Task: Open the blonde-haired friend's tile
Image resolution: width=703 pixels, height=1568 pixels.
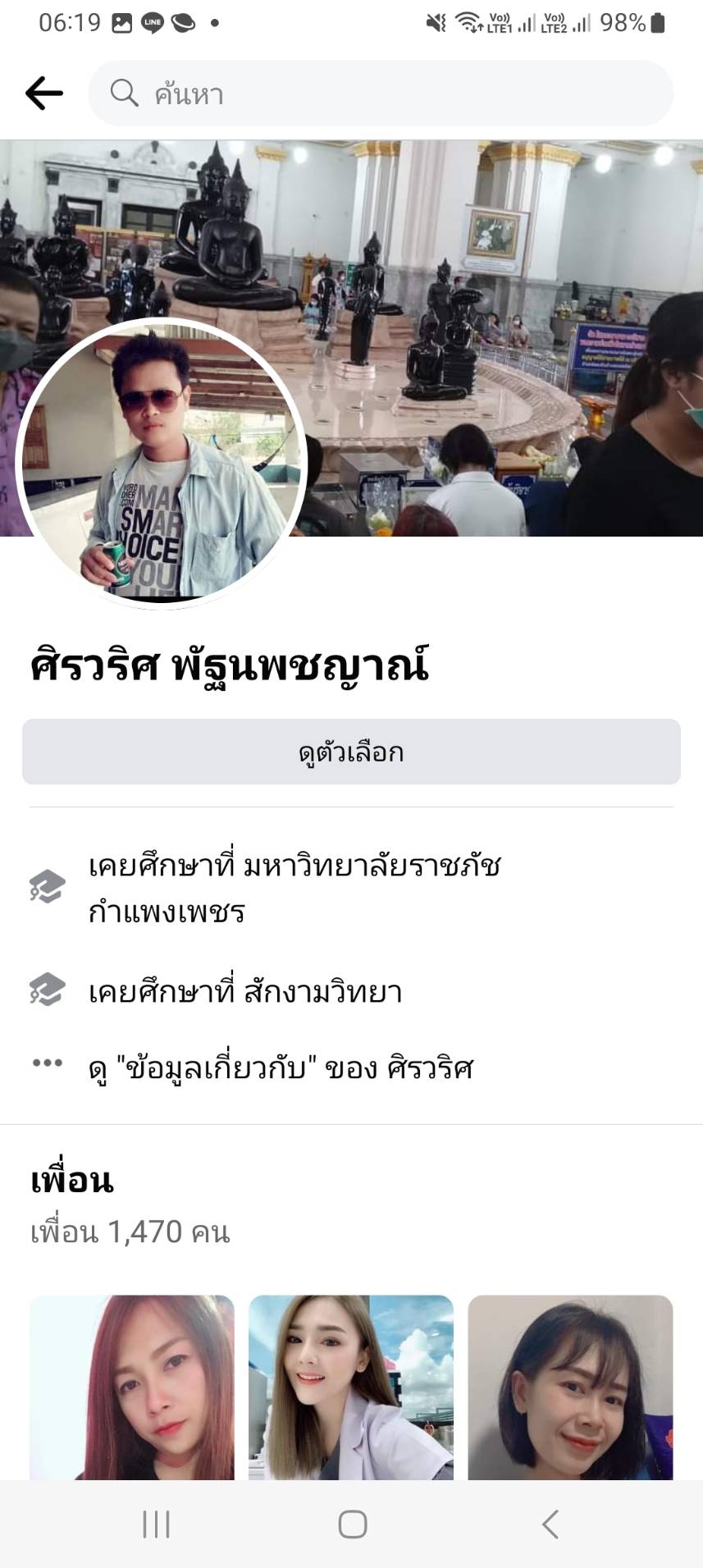Action: pos(351,1387)
